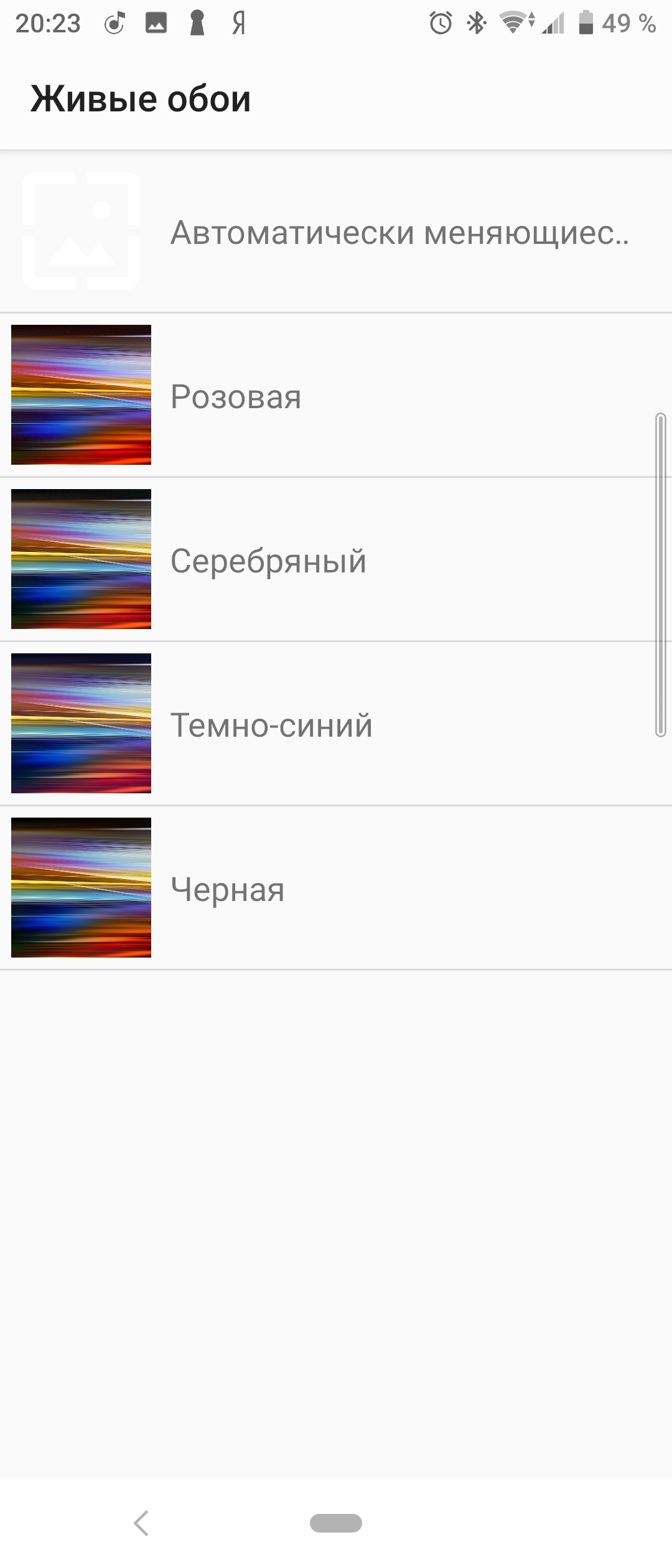
Task: Pick the Черная live wallpaper
Action: tap(336, 888)
